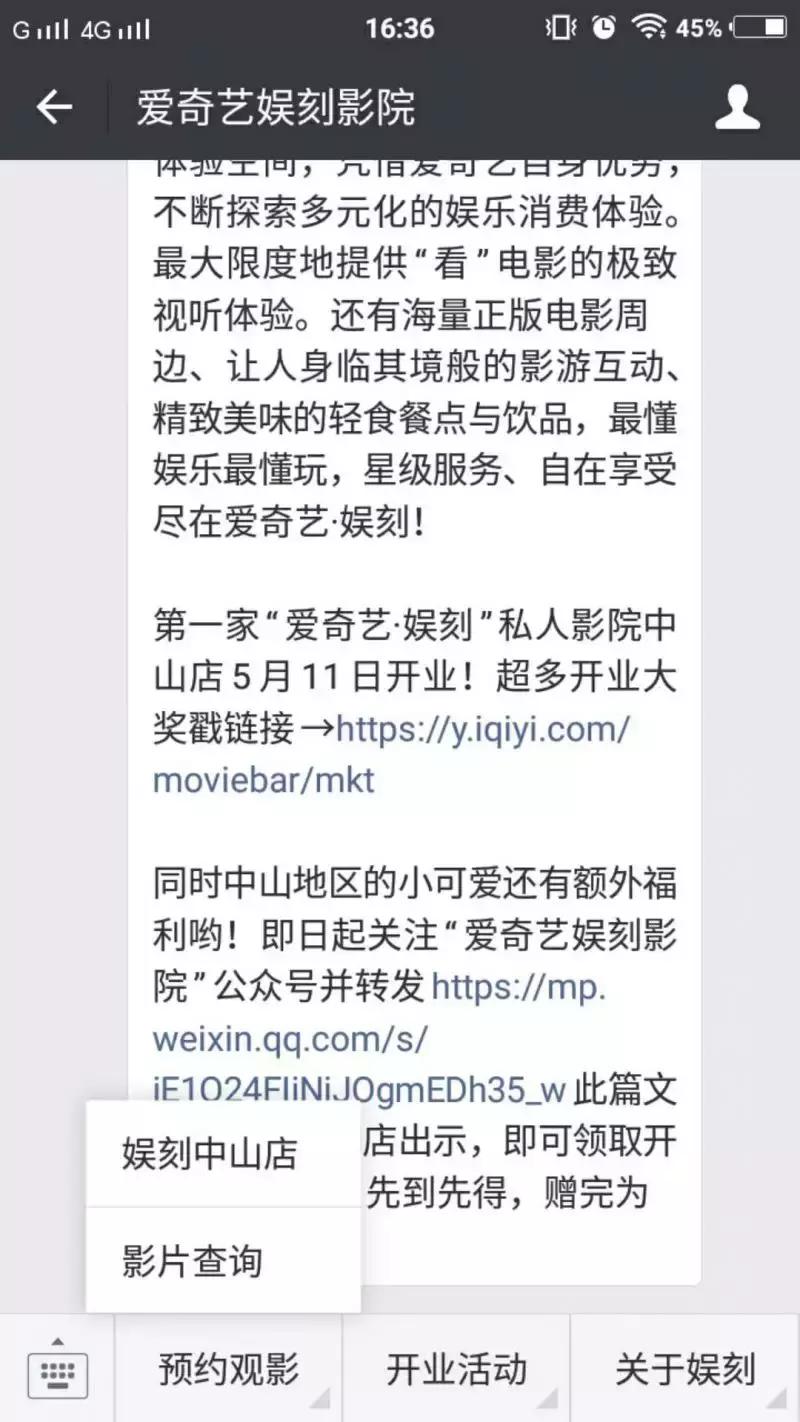Select 影片查询 from the popup menu
This screenshot has height=1422, width=800.
(191, 1261)
